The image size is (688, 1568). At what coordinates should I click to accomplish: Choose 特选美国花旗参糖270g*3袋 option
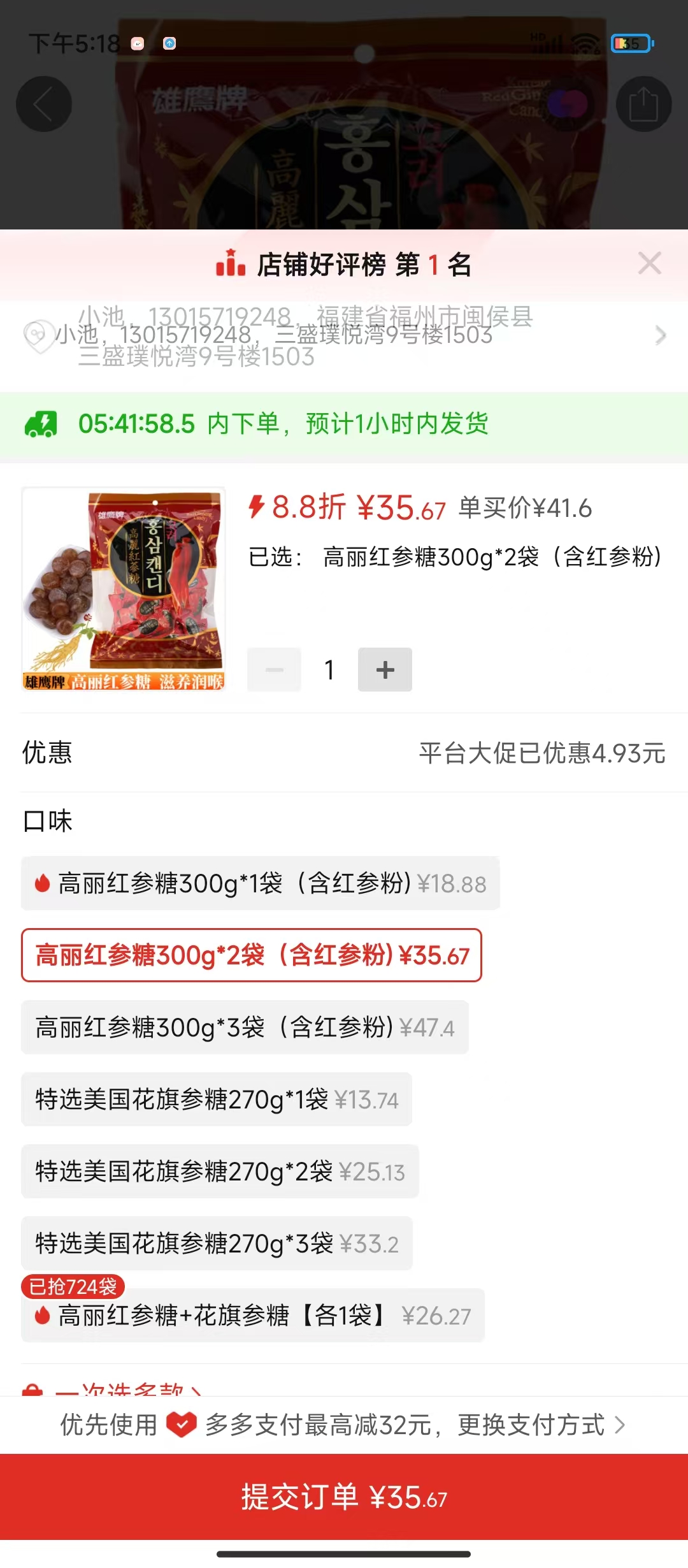217,1244
